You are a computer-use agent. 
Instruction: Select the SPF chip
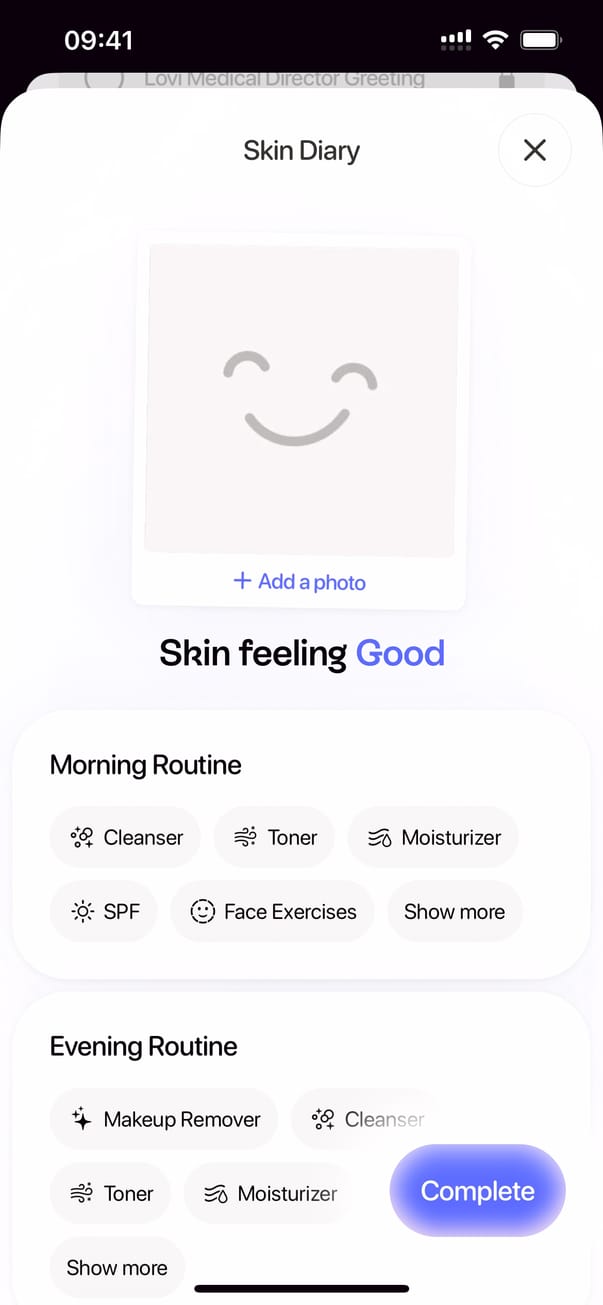click(x=104, y=912)
